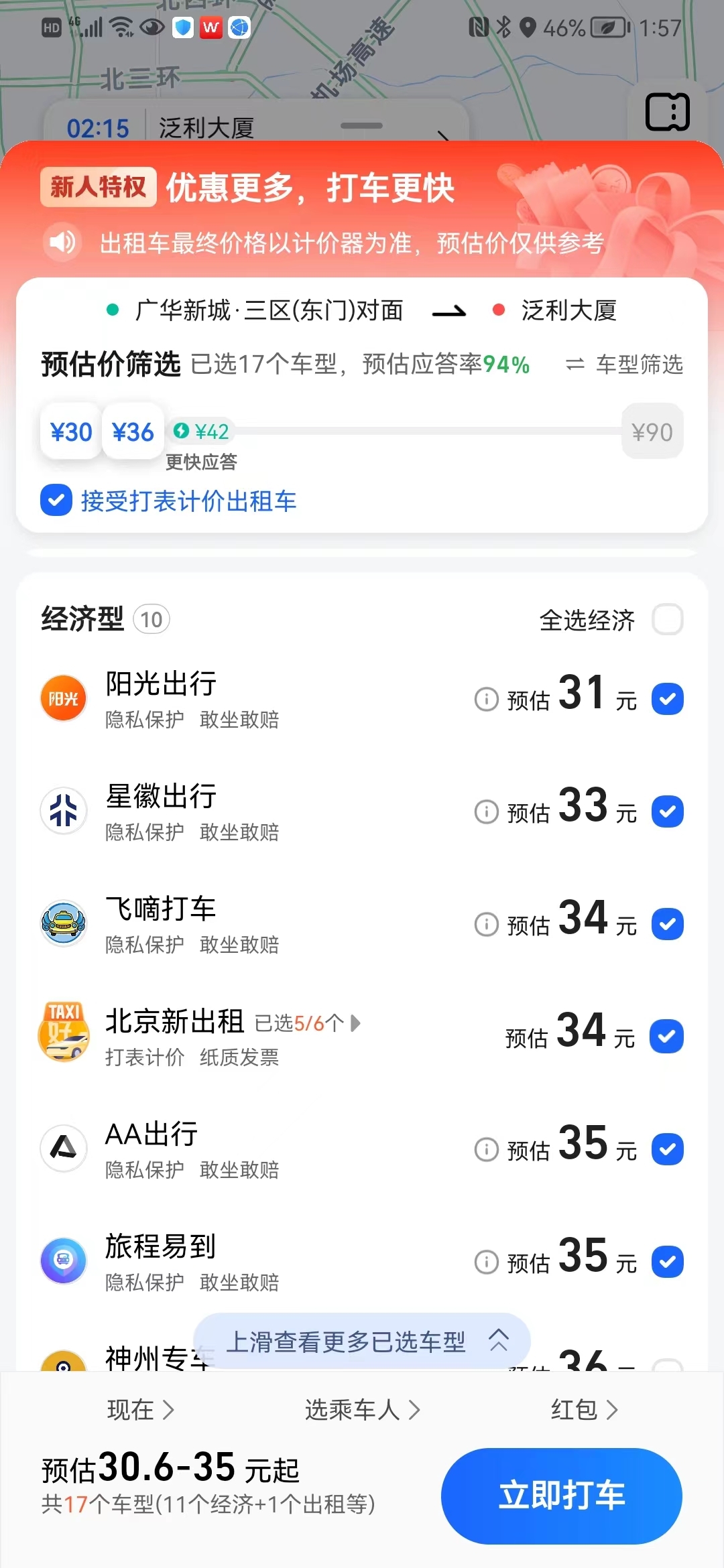Image resolution: width=724 pixels, height=1568 pixels.
Task: Expand 北京新出租 已选5/6个 sub-options
Action: point(308,1023)
